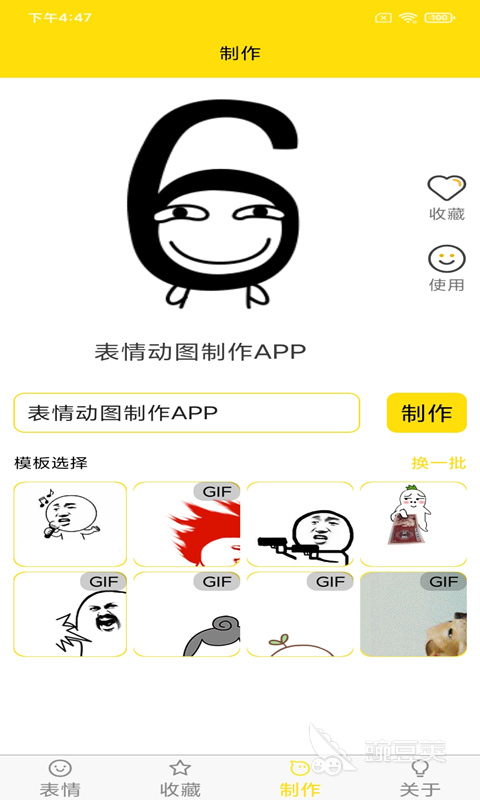Viewport: 480px width, 800px height.
Task: Tap the yellow 制作 button
Action: point(426,413)
